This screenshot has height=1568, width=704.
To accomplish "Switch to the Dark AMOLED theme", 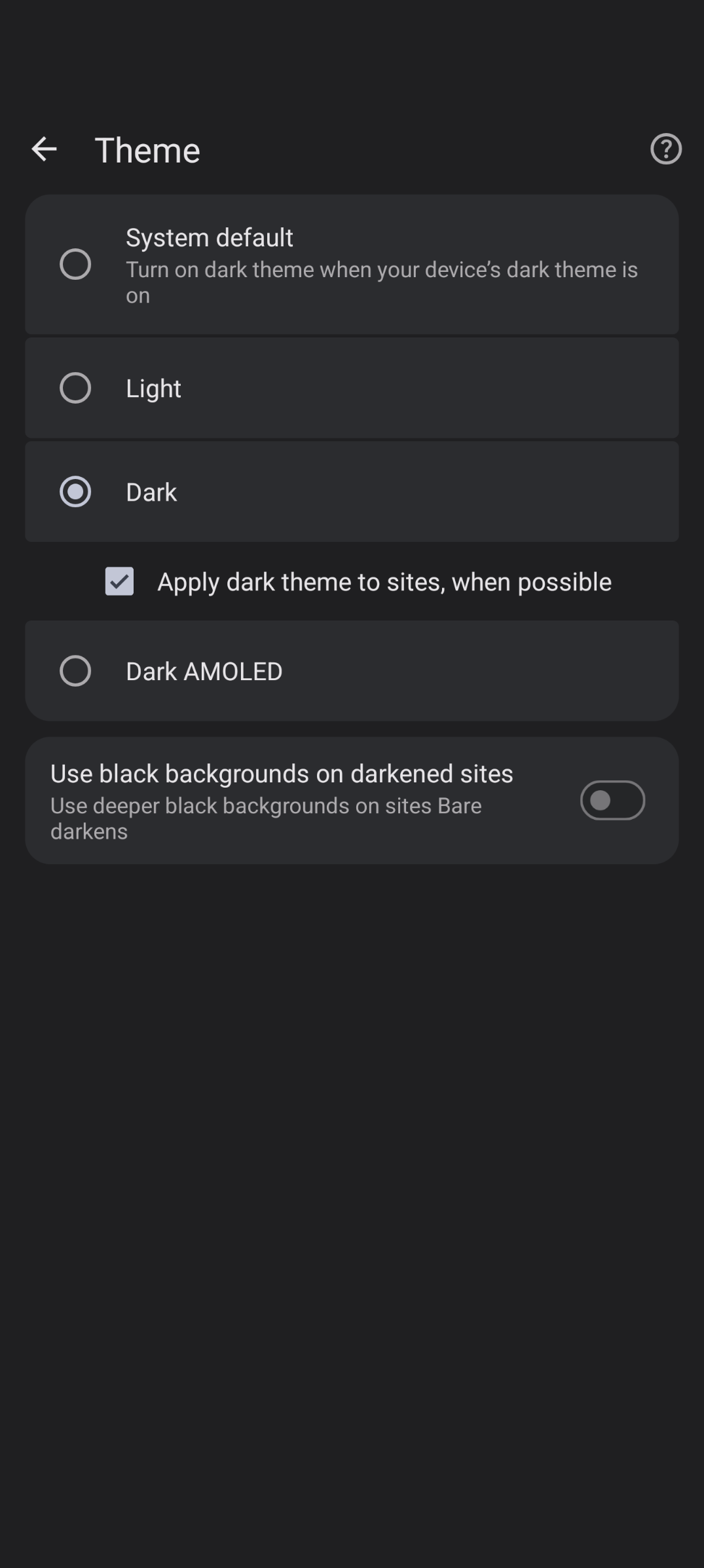I will click(352, 671).
